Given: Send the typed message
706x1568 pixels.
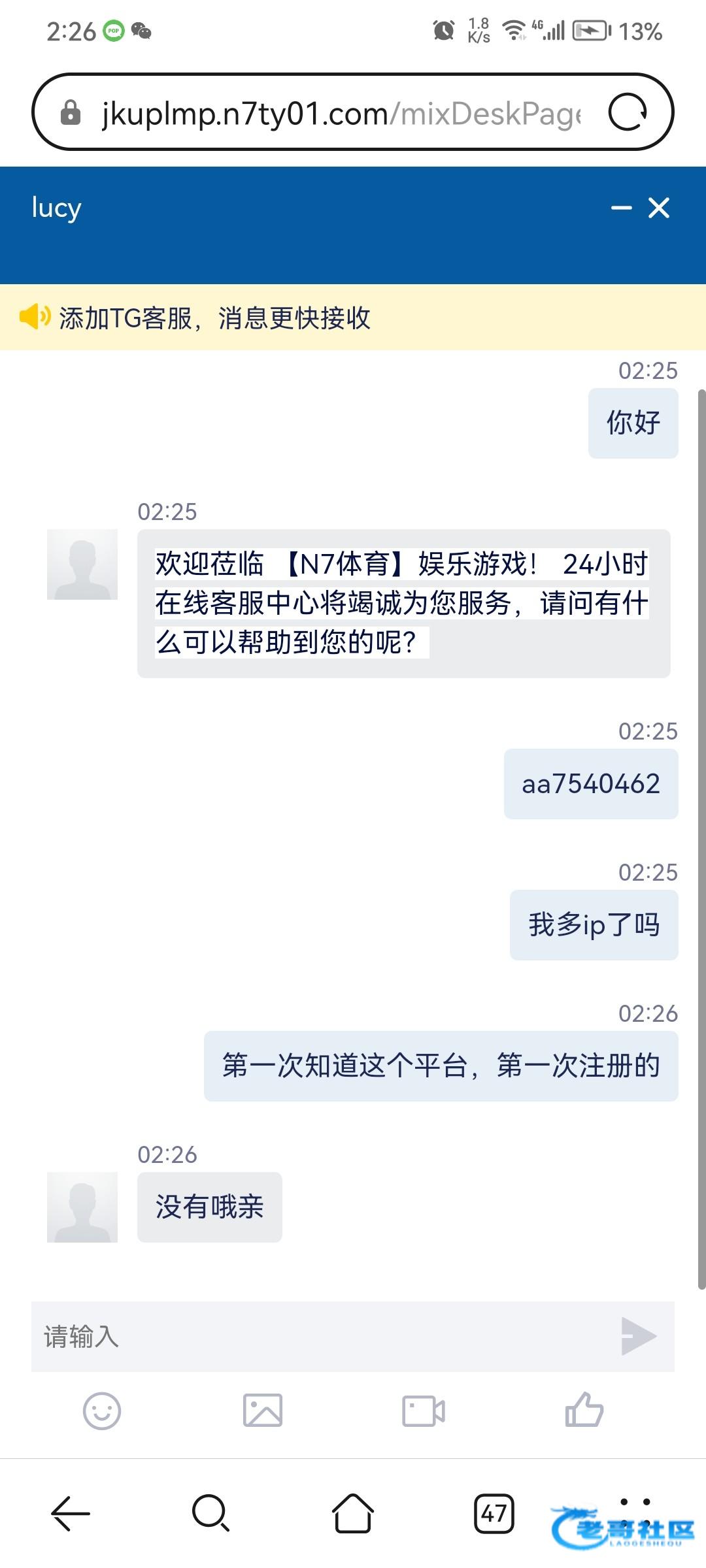Looking at the screenshot, I should coord(639,1336).
